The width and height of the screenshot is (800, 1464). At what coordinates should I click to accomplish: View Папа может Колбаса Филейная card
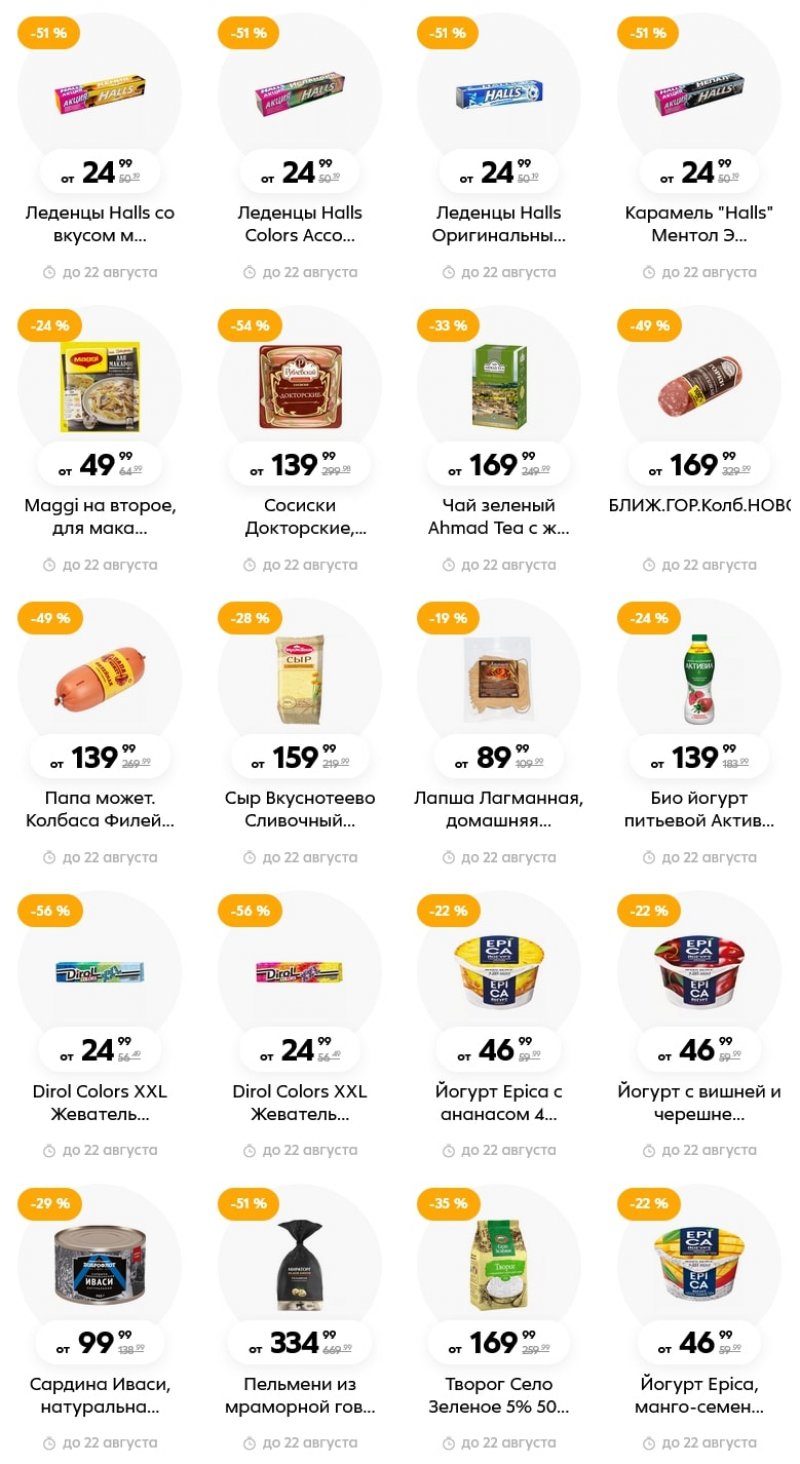(100, 809)
